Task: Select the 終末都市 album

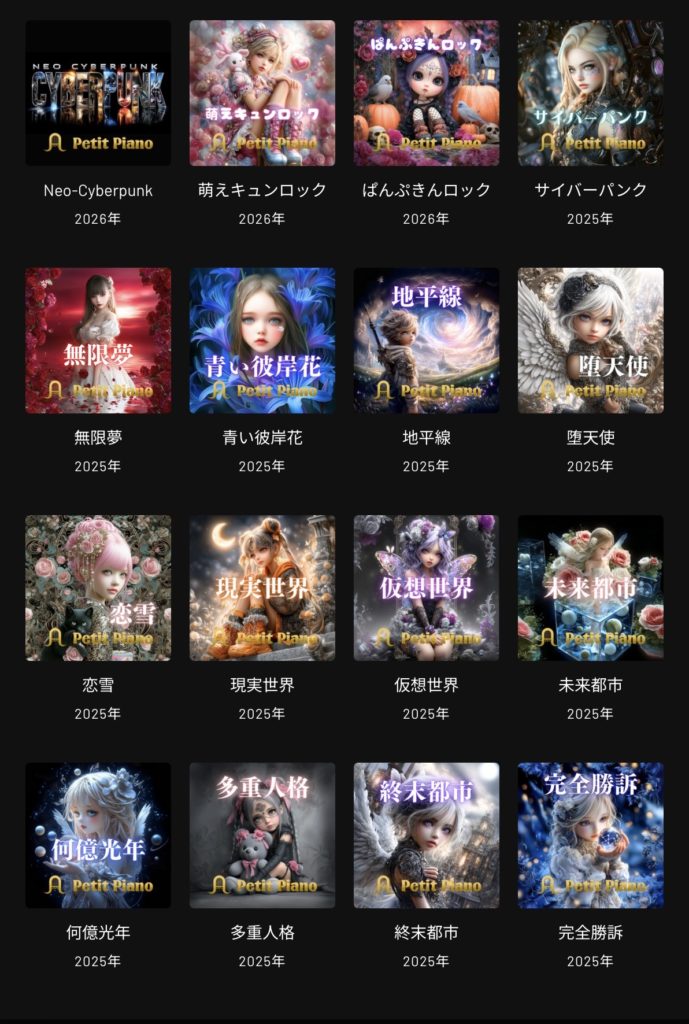Action: (426, 835)
